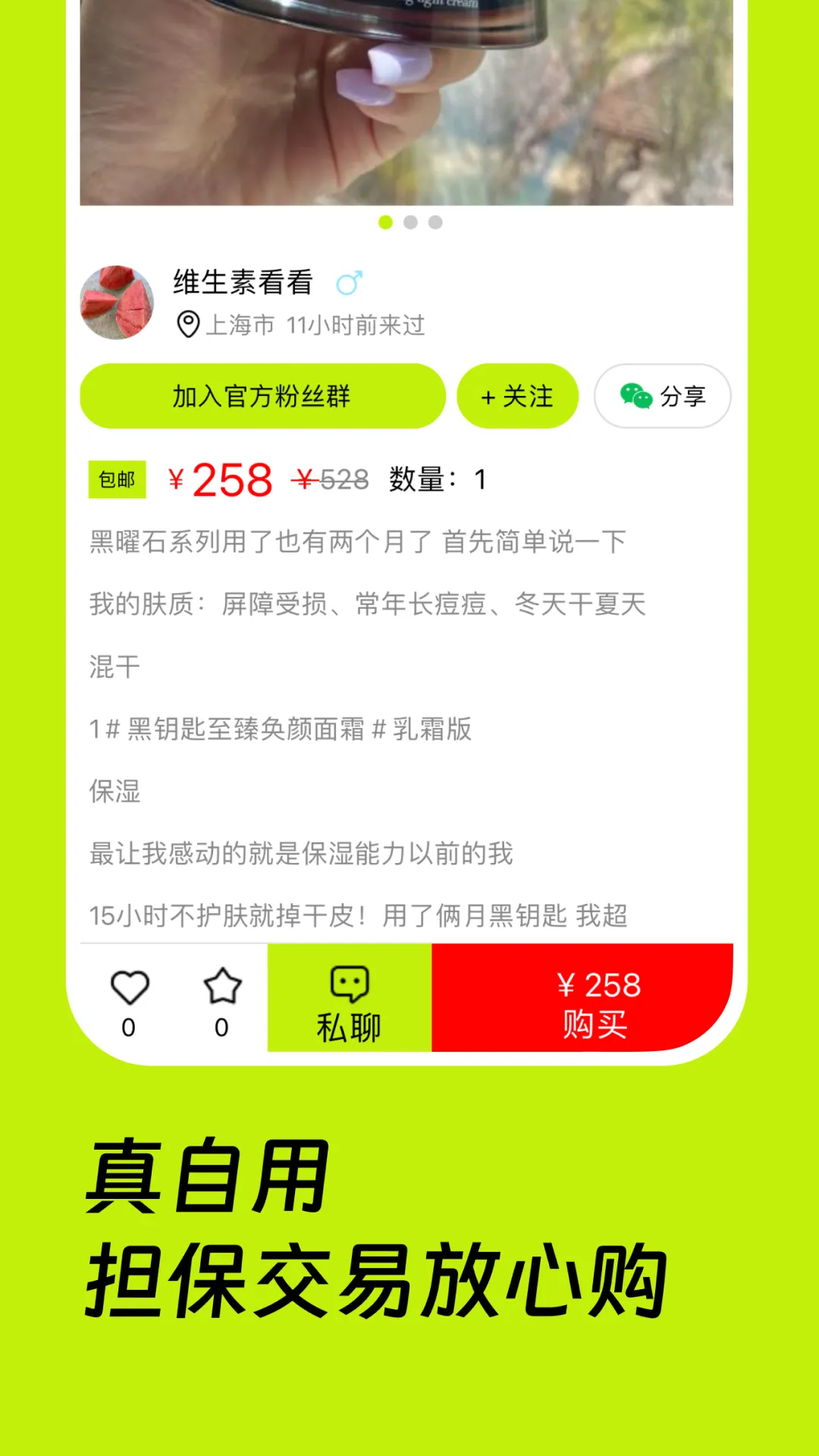Toggle like on with the heart control

[129, 986]
